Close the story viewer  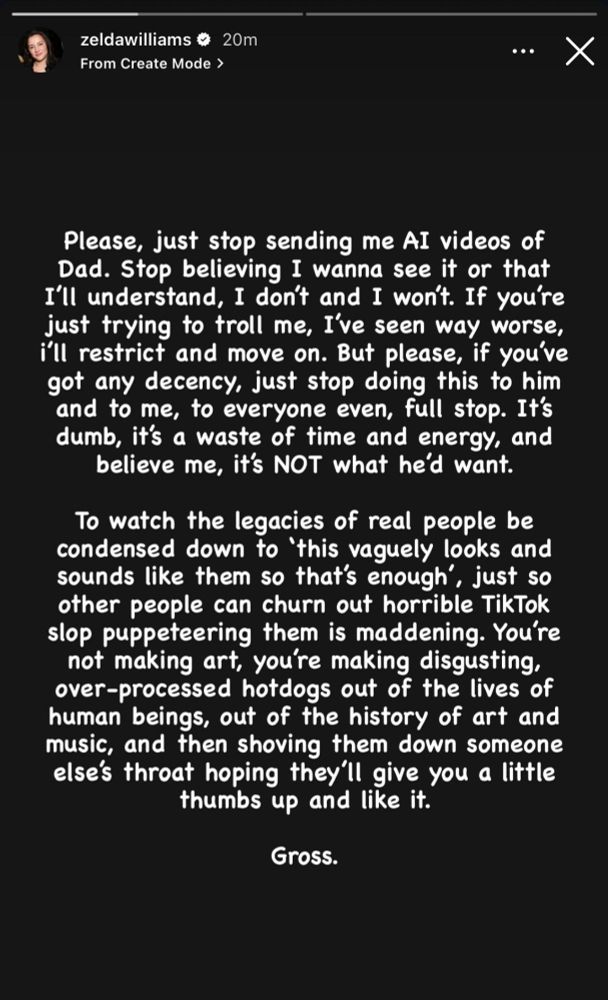click(579, 52)
